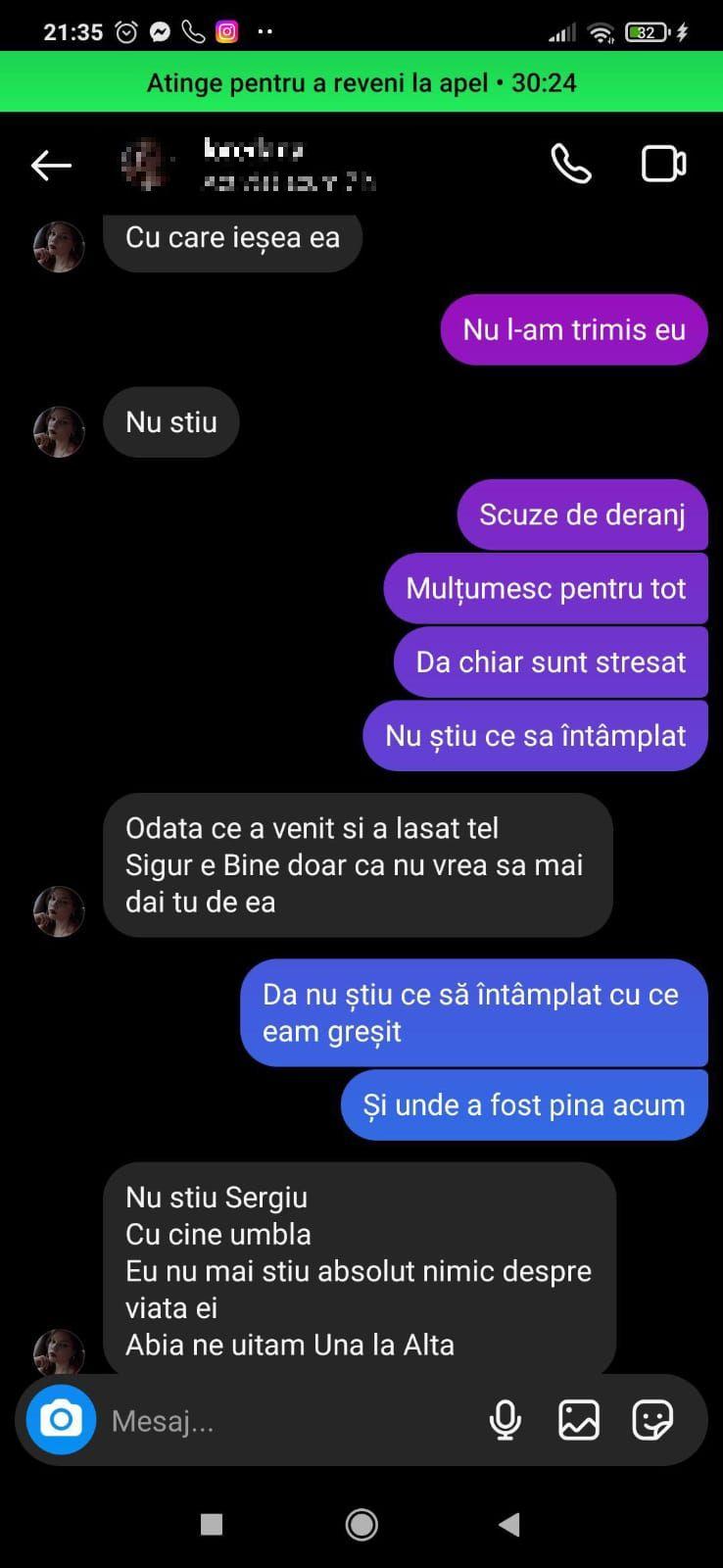Viewport: 723px width, 1568px height.
Task: Go back using the arrow in the header
Action: pos(51,164)
